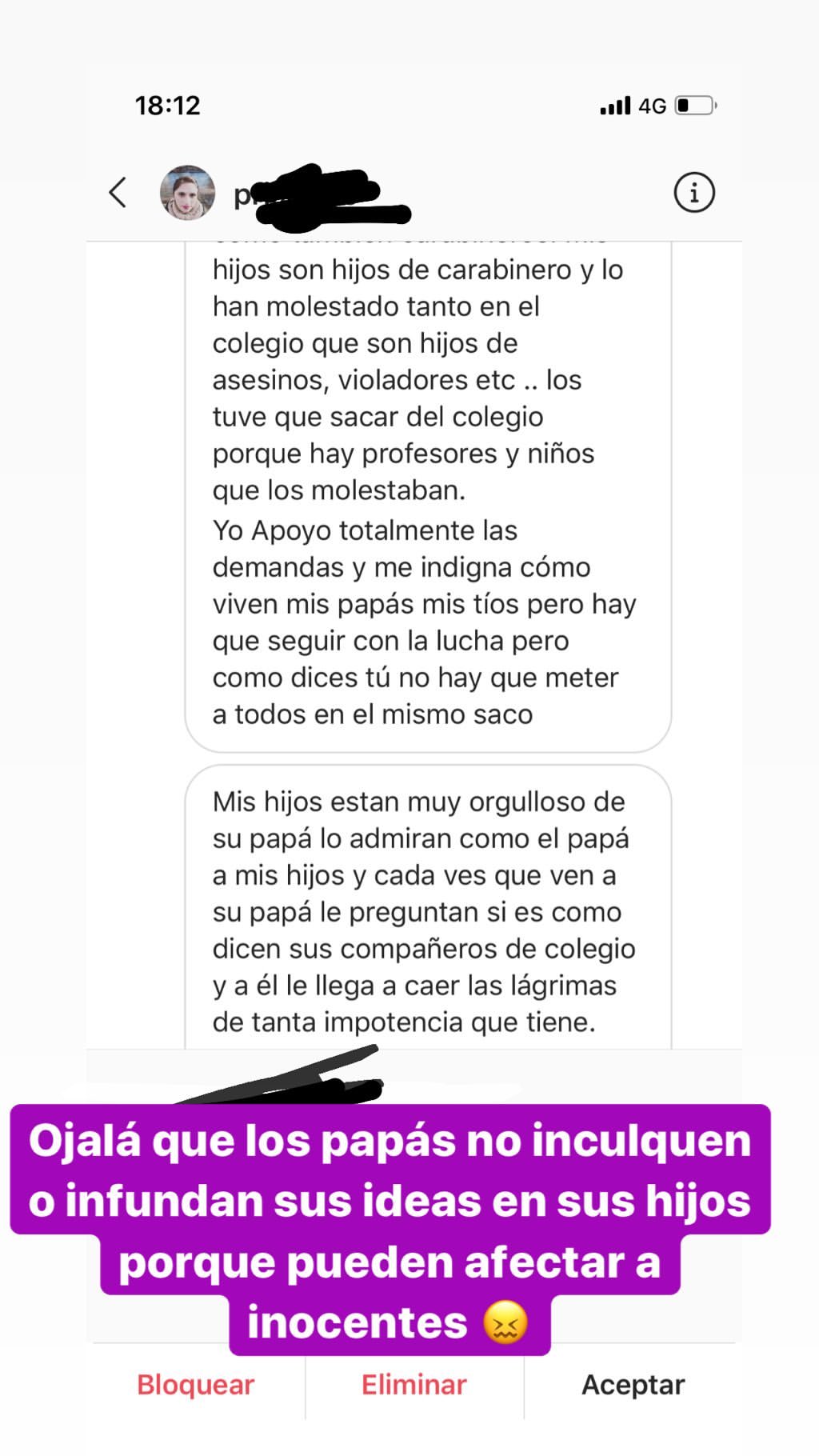Tap the confounded face emoji in the purple sticker

(x=505, y=1320)
